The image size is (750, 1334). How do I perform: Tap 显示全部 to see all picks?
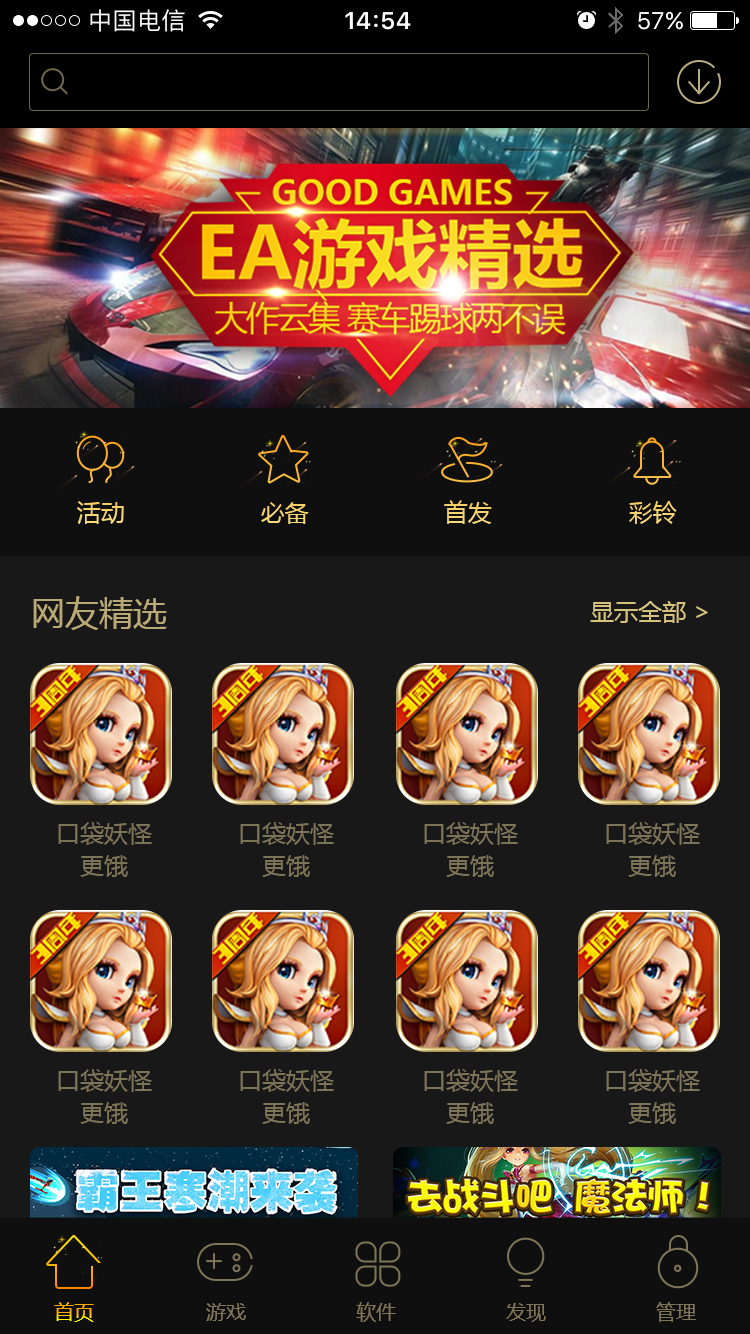tap(648, 612)
